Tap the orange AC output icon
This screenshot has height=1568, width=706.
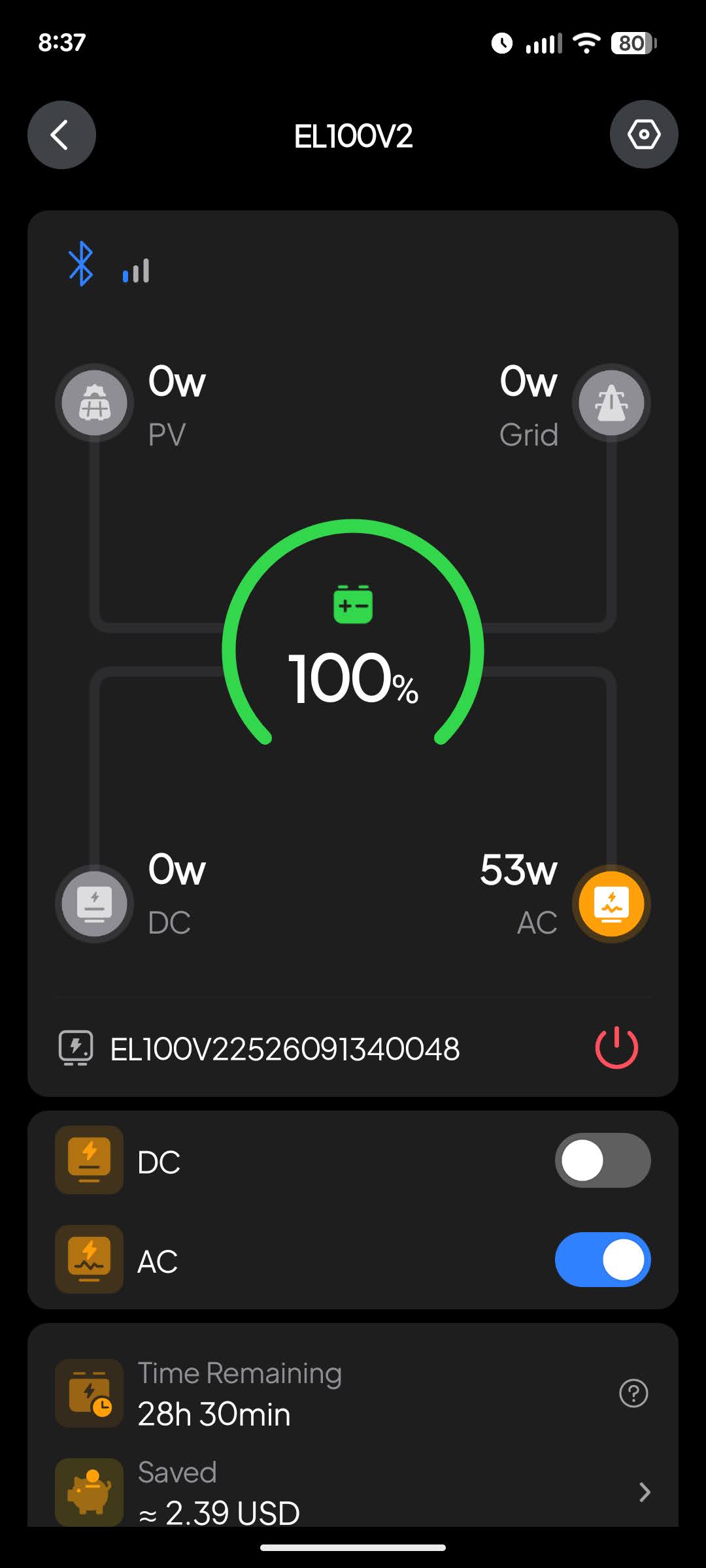click(x=611, y=904)
